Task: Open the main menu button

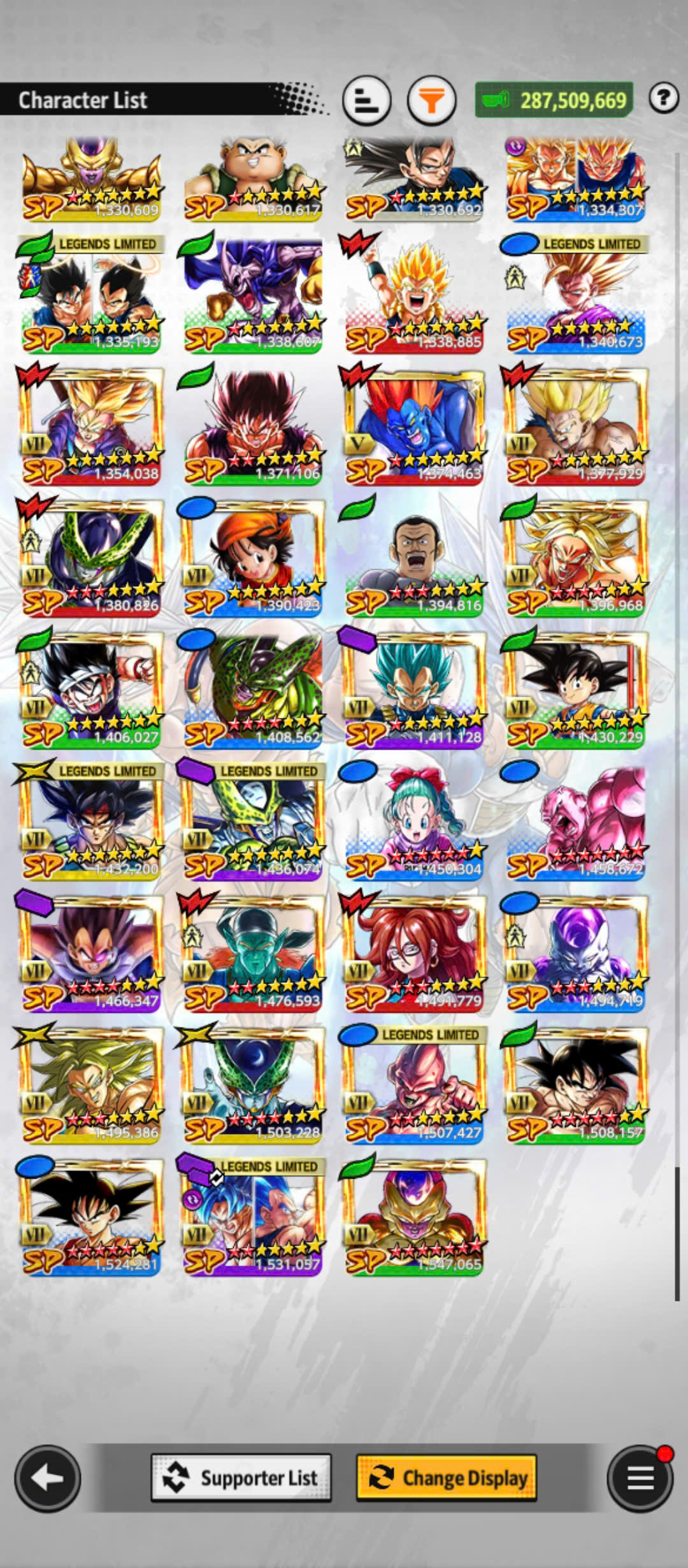Action: point(640,1477)
